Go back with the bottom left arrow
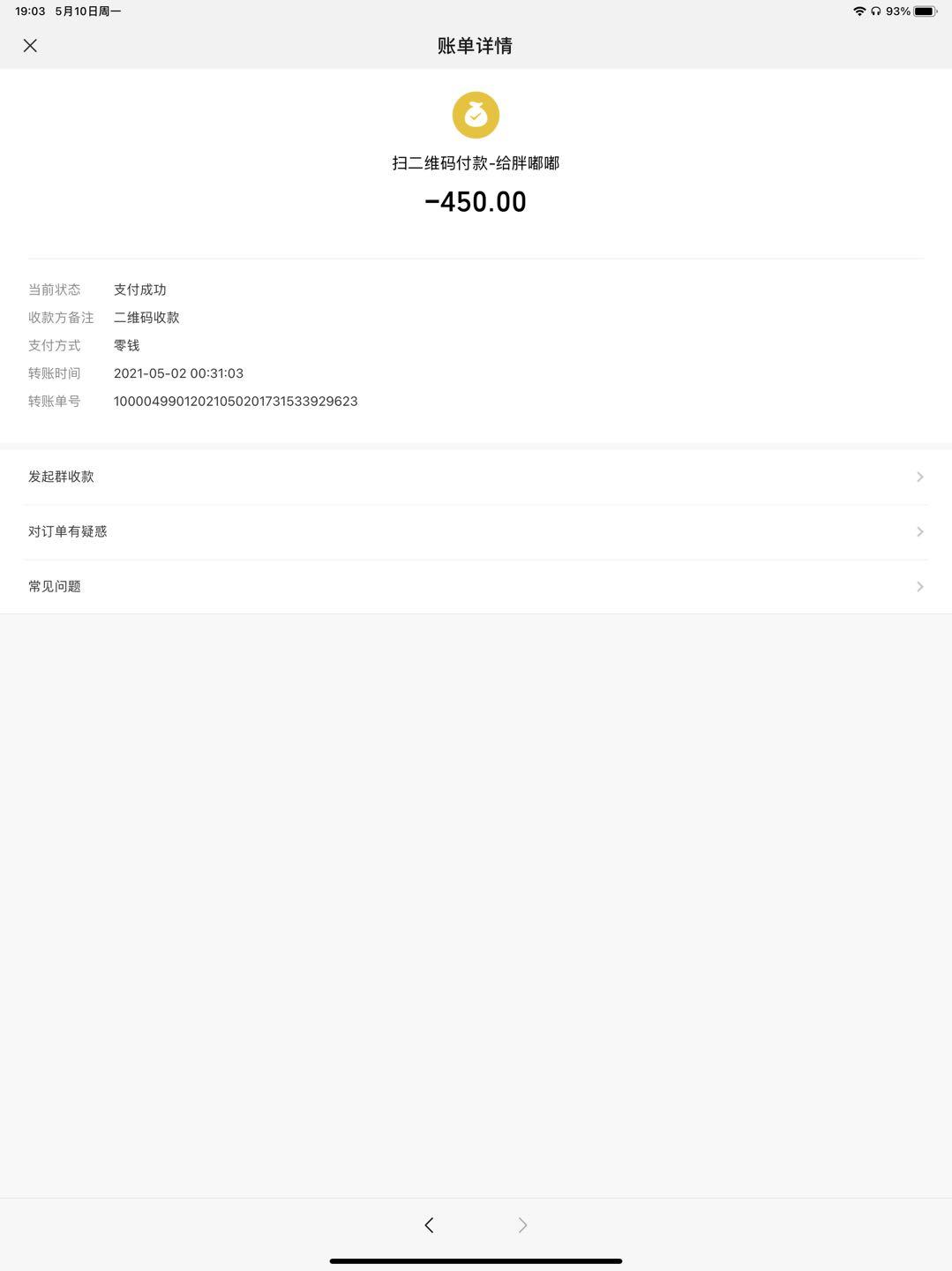The height and width of the screenshot is (1271, 952). pyautogui.click(x=430, y=1225)
